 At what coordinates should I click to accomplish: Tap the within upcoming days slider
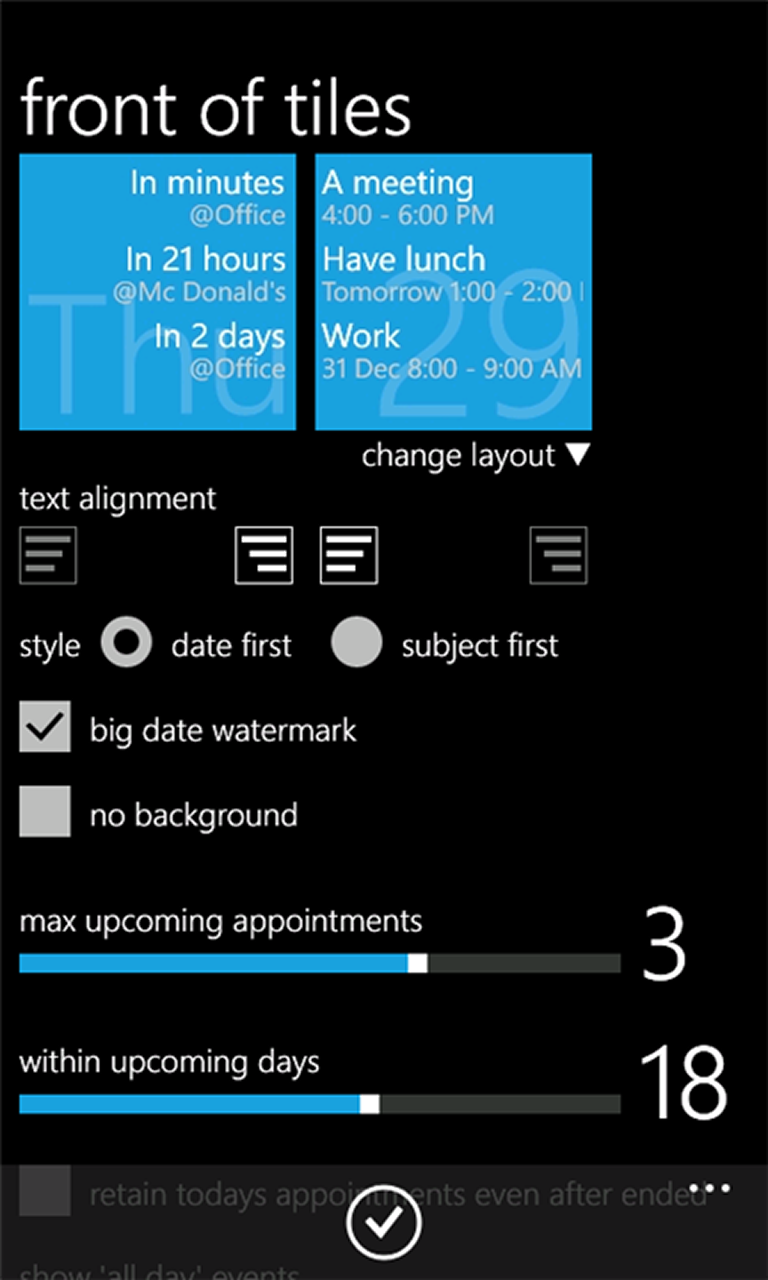click(x=320, y=1104)
